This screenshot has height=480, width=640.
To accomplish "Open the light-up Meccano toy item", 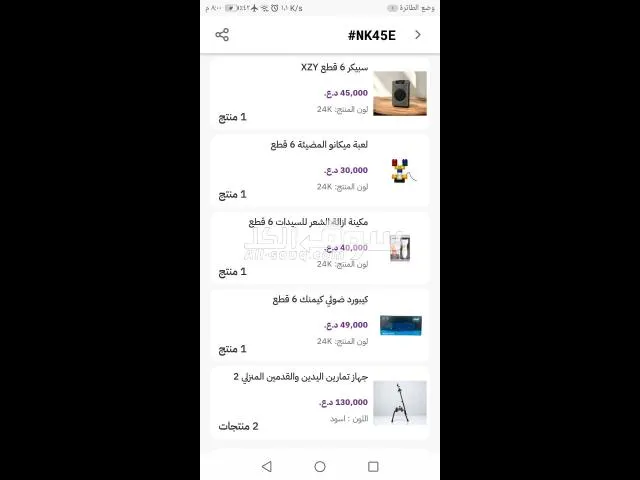I will tap(320, 171).
